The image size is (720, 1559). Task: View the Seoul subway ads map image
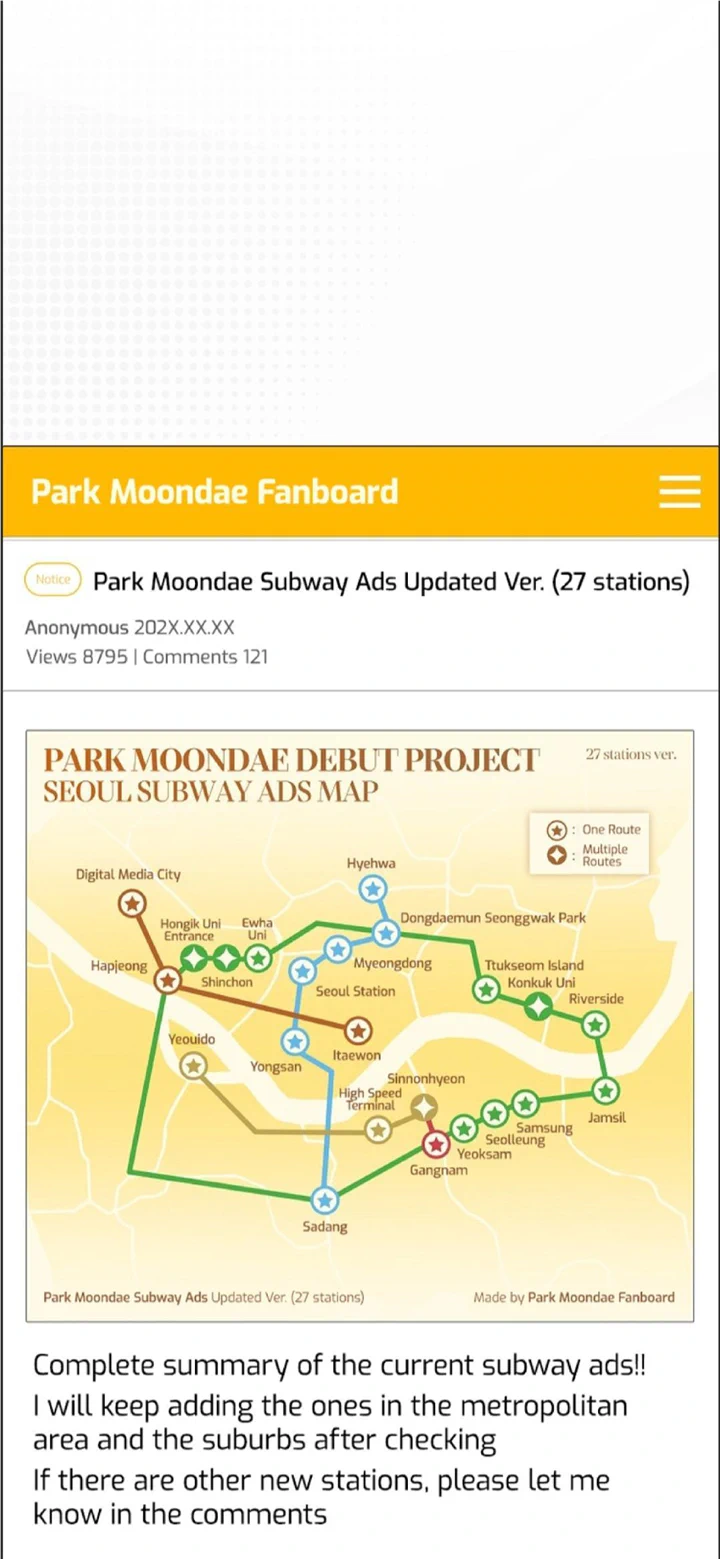click(x=360, y=1025)
